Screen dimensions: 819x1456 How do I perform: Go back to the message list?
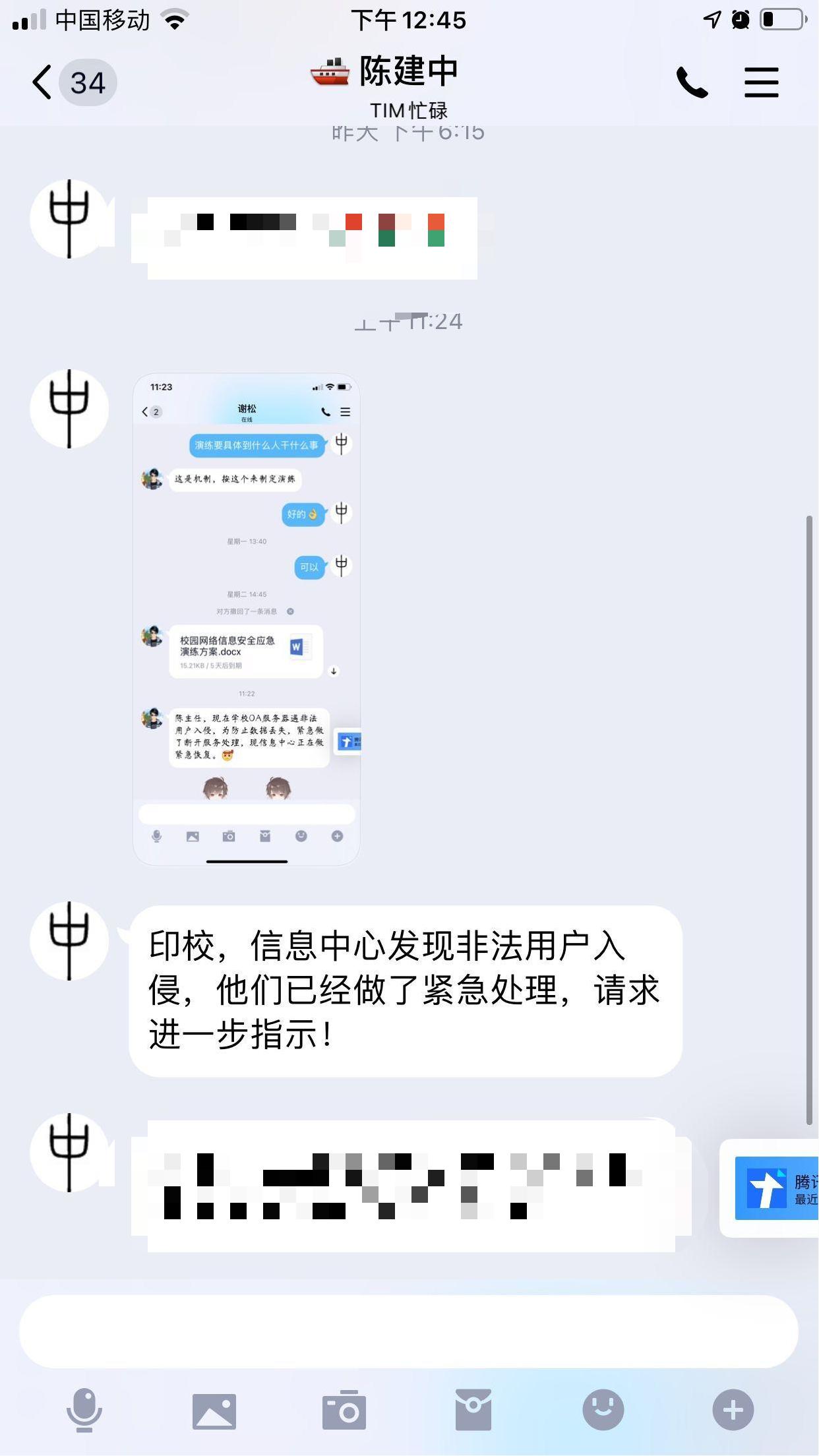(x=44, y=82)
